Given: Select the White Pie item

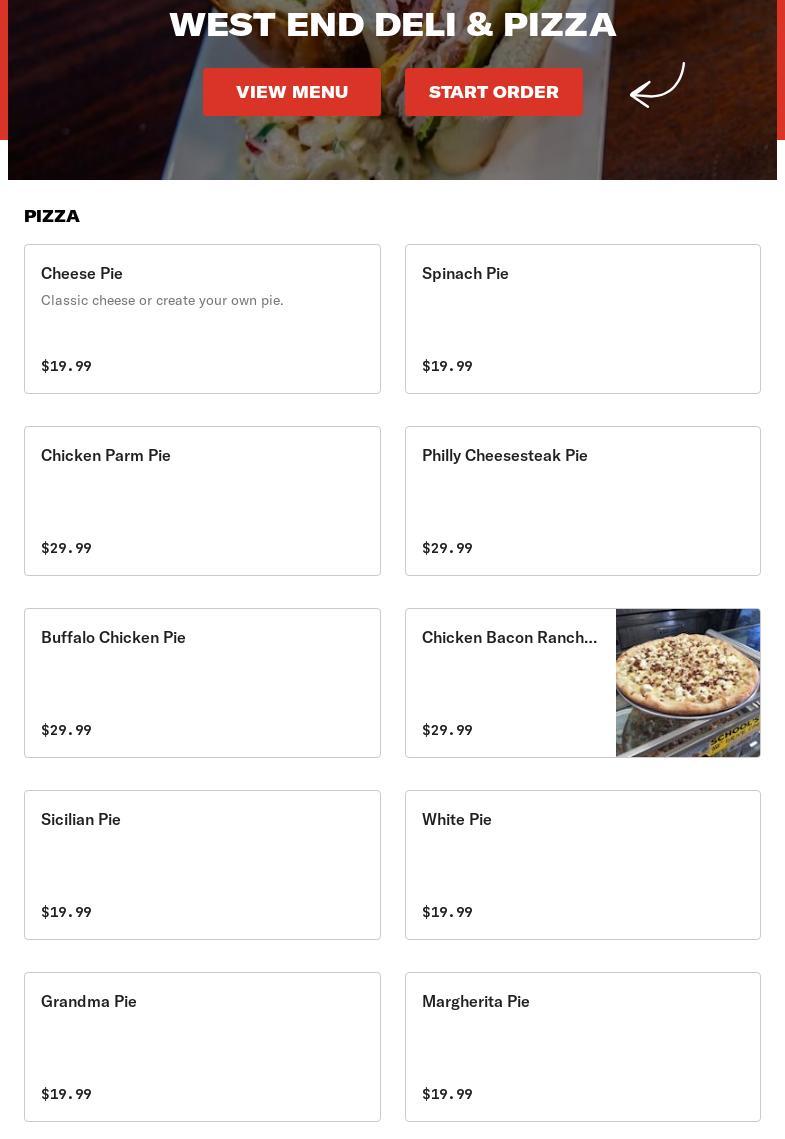Looking at the screenshot, I should (x=582, y=865).
